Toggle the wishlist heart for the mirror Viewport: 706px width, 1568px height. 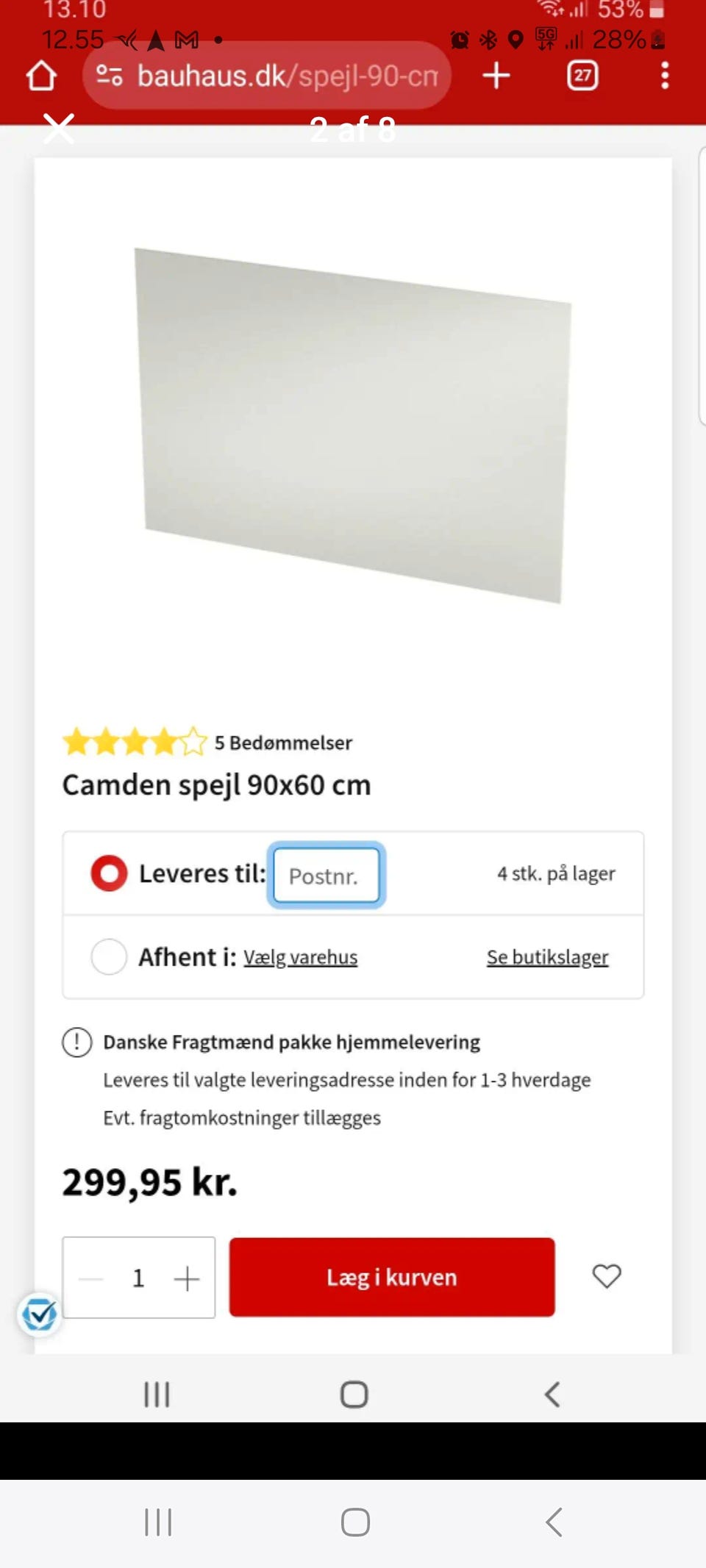[606, 1277]
